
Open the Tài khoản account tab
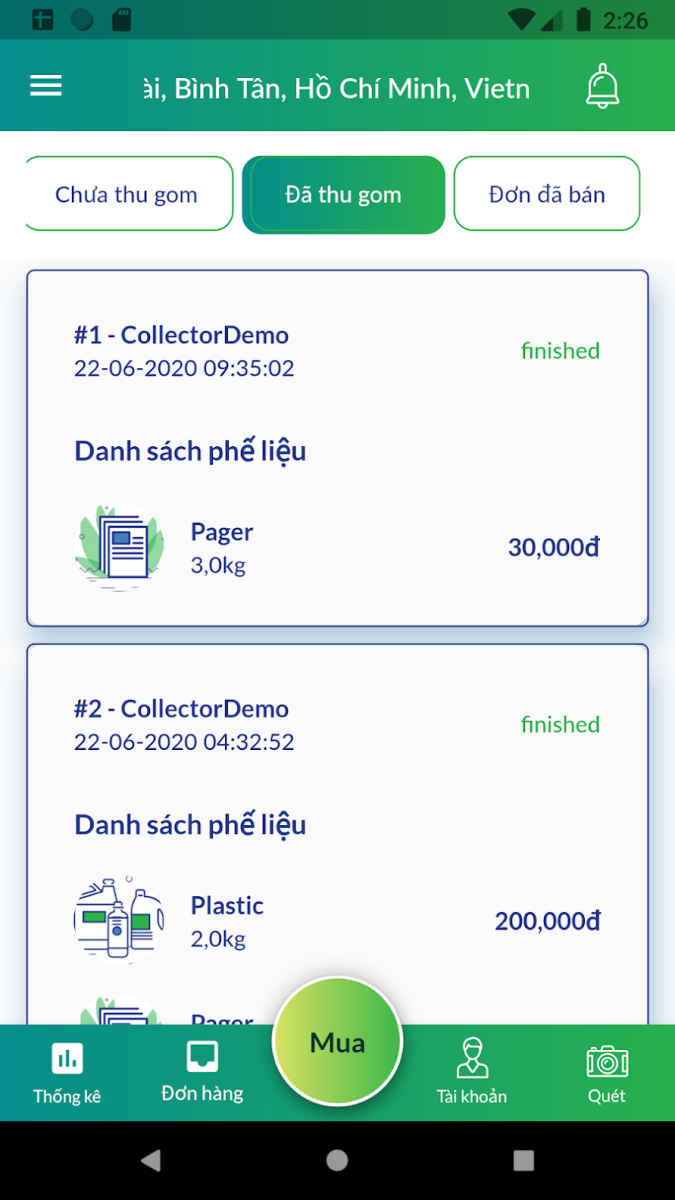tap(471, 1073)
